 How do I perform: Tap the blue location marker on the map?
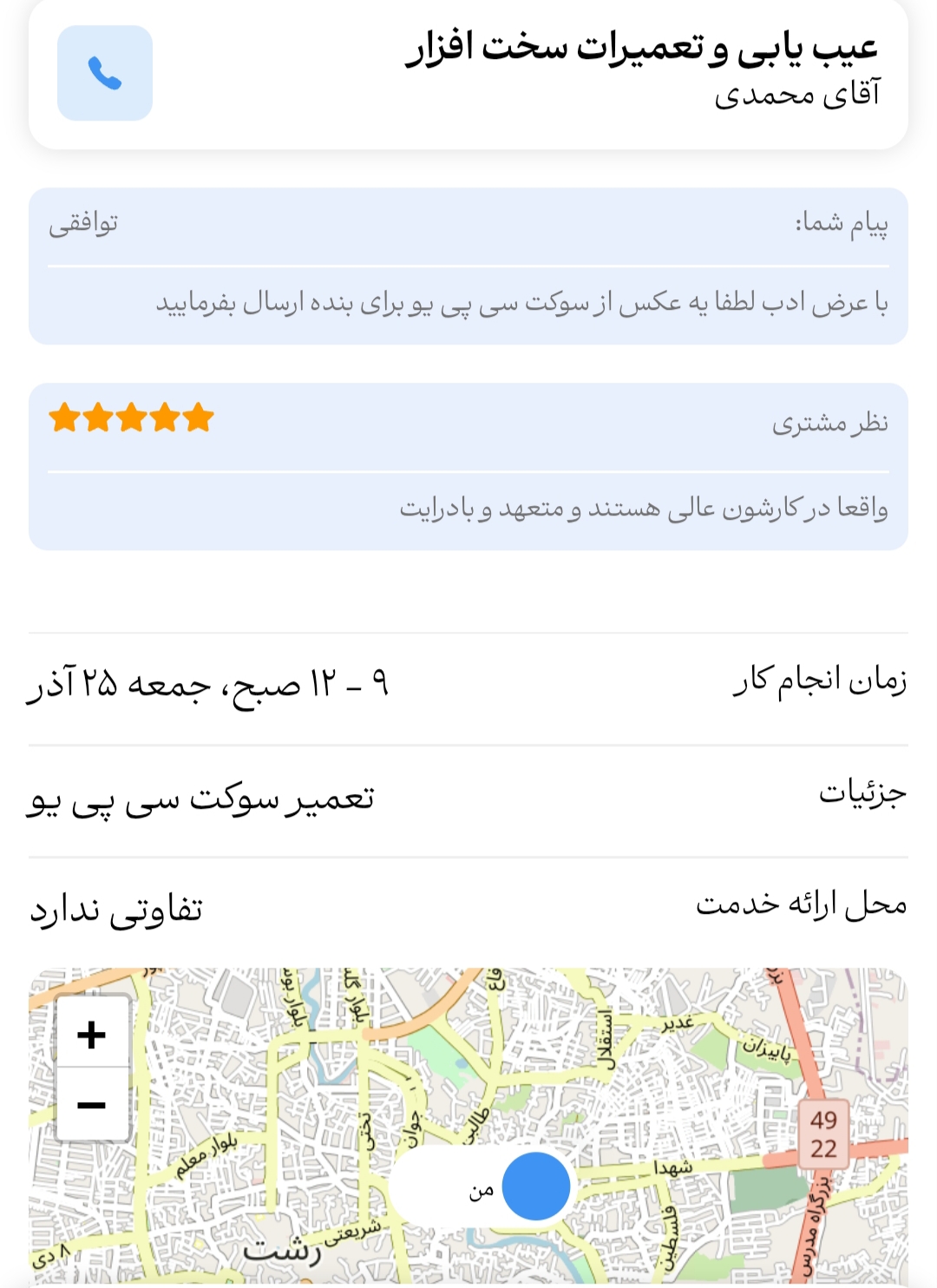(535, 1186)
